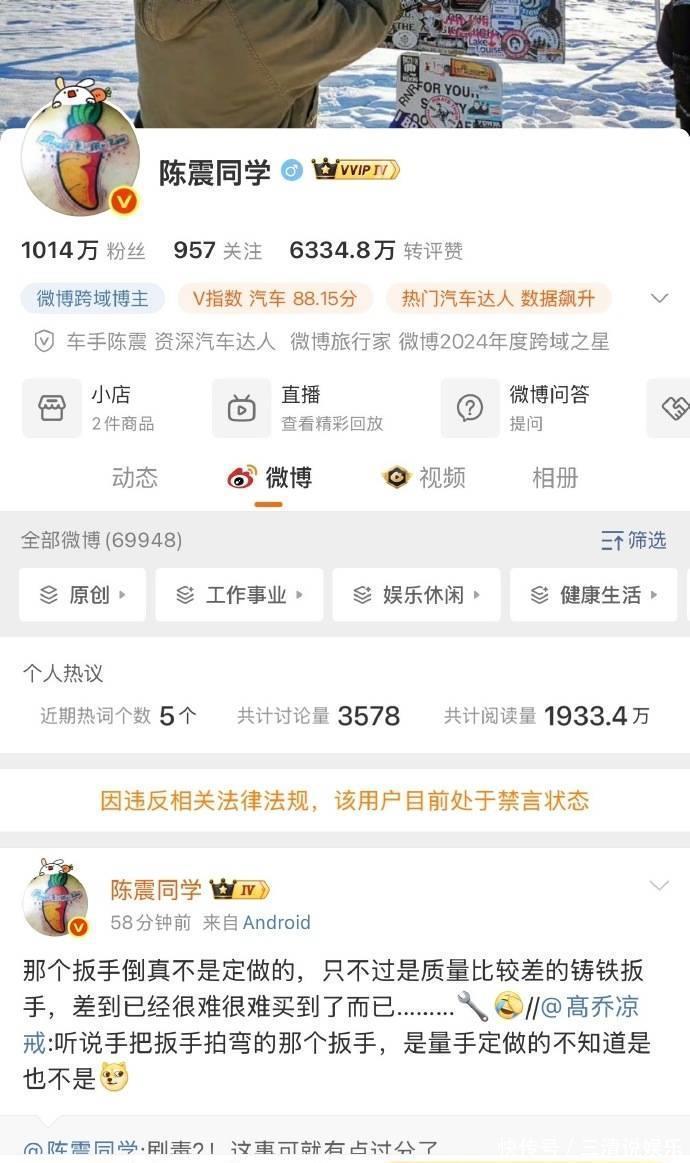The image size is (690, 1163).
Task: Switch to the 视频 tab
Action: click(424, 478)
